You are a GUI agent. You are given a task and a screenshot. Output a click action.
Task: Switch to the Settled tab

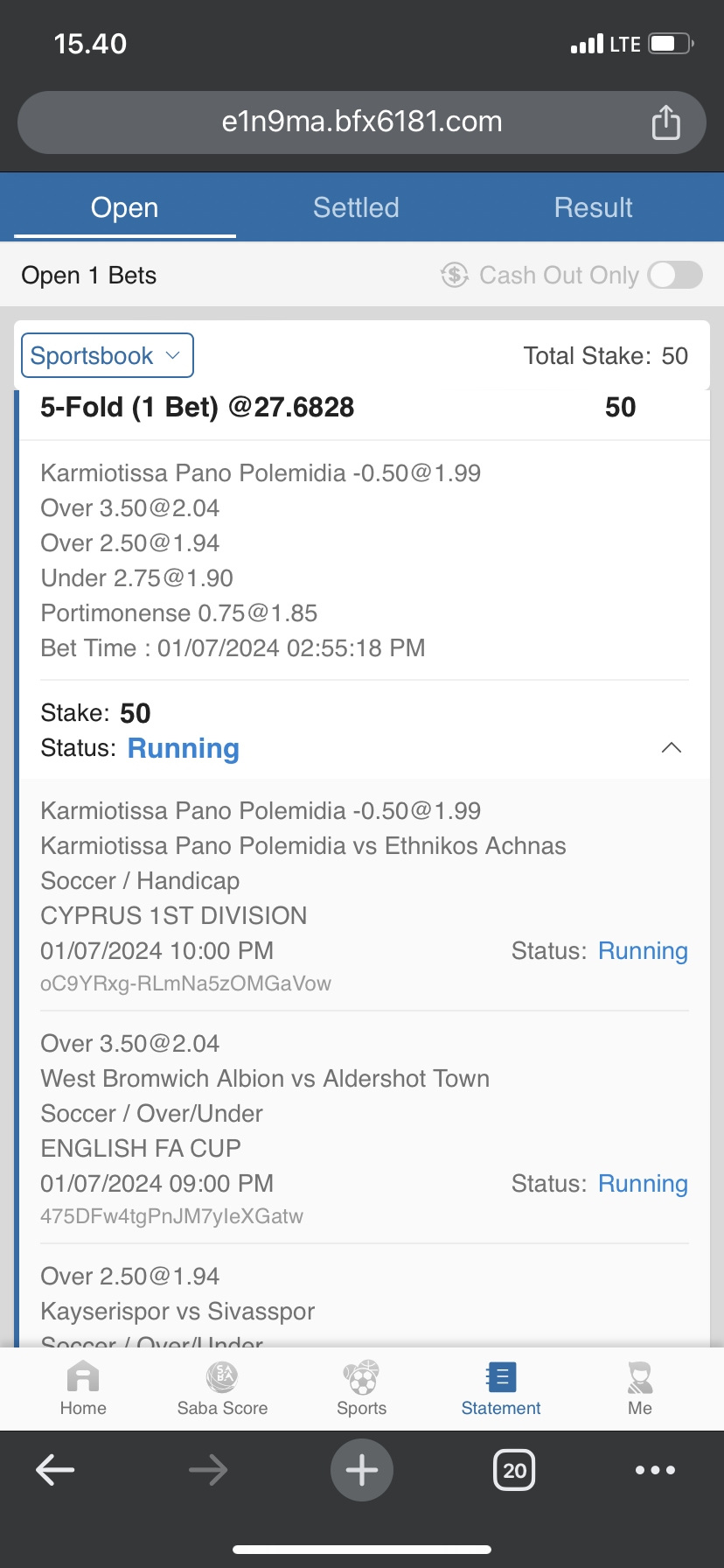click(356, 208)
